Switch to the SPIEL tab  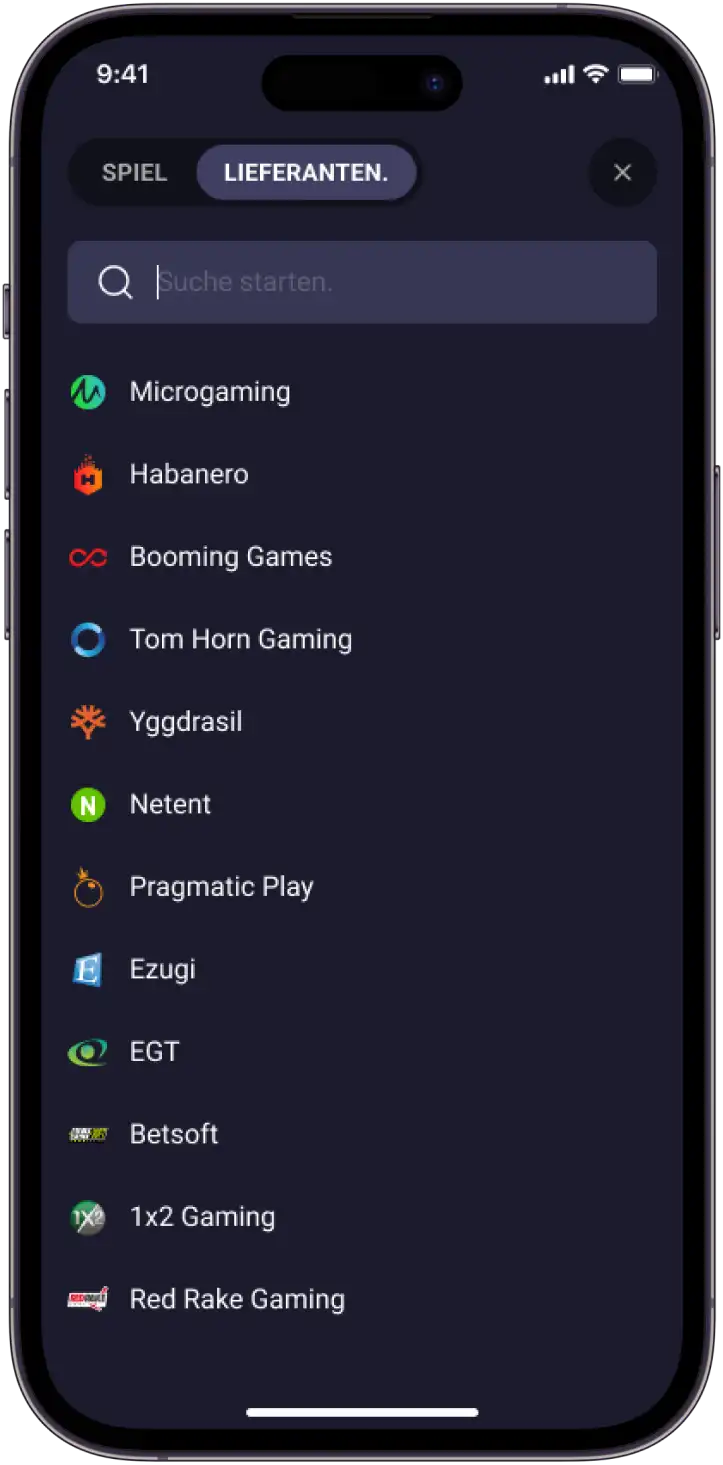pos(134,173)
